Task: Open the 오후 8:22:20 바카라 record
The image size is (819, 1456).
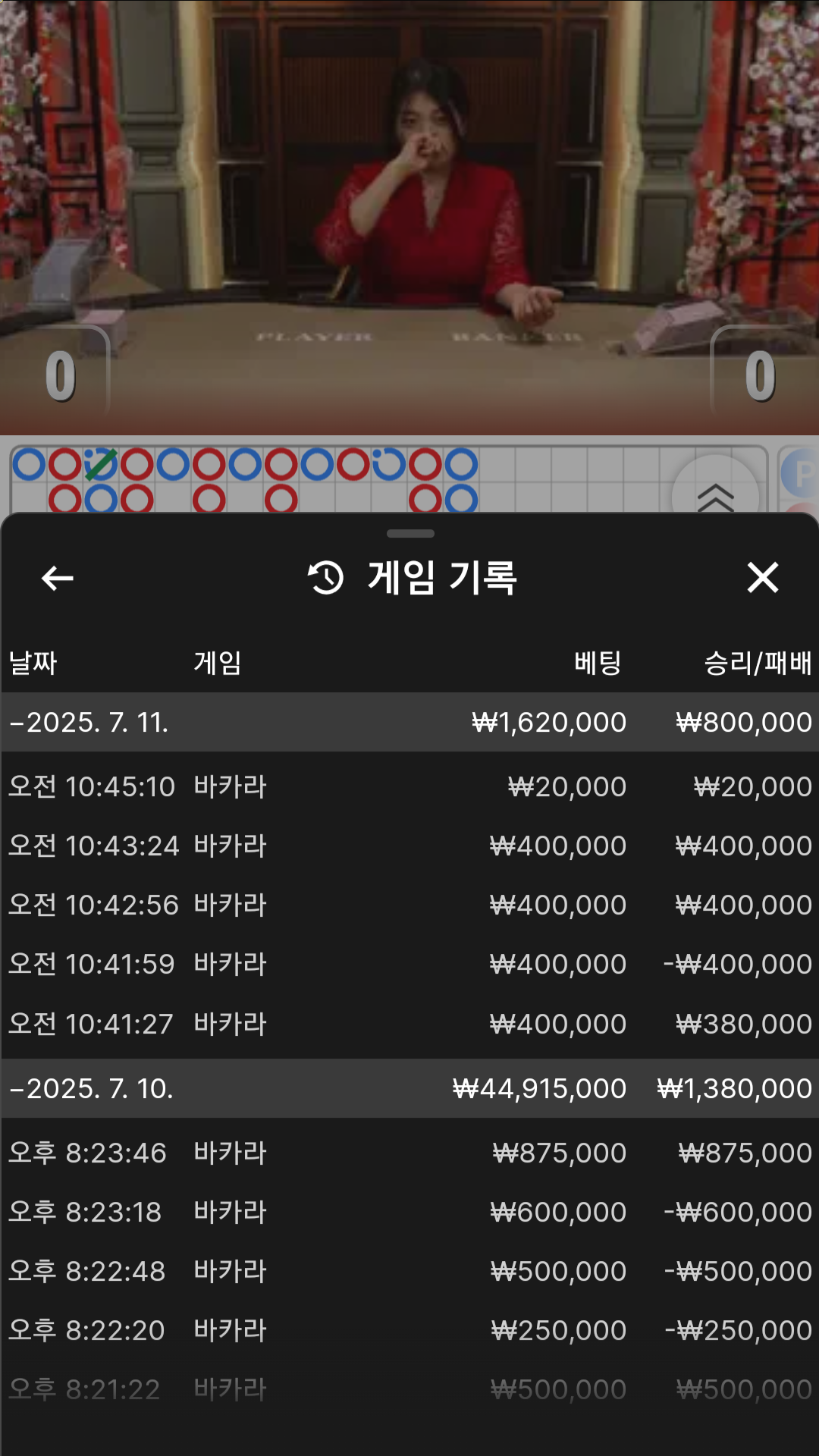Action: (x=409, y=1330)
